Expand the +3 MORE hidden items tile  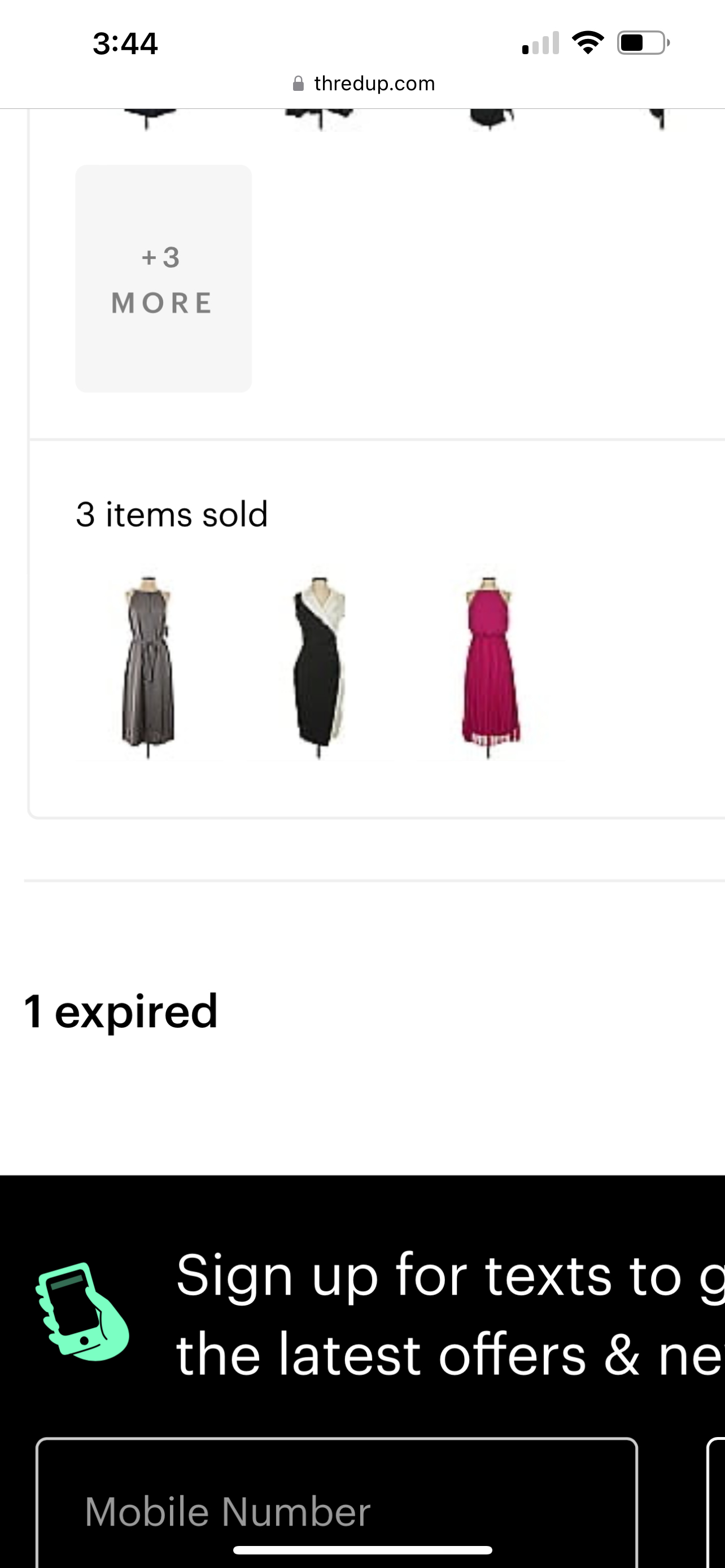[x=163, y=279]
